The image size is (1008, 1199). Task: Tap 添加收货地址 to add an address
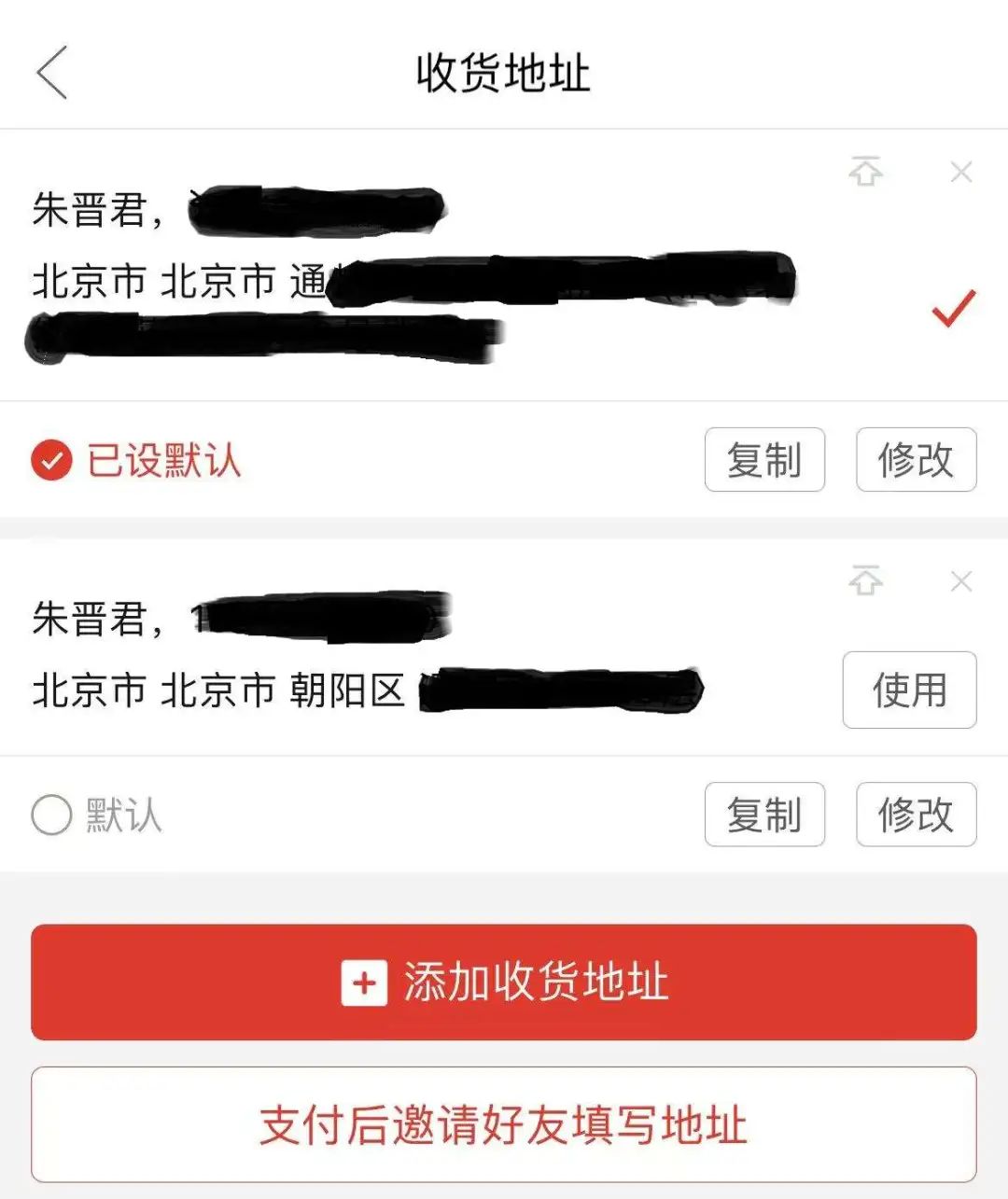coord(504,983)
